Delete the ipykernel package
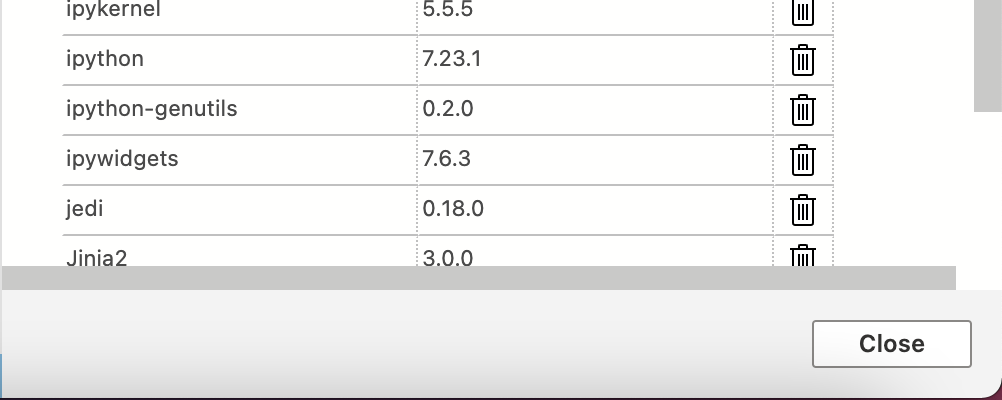This screenshot has width=1002, height=400. pos(803,12)
